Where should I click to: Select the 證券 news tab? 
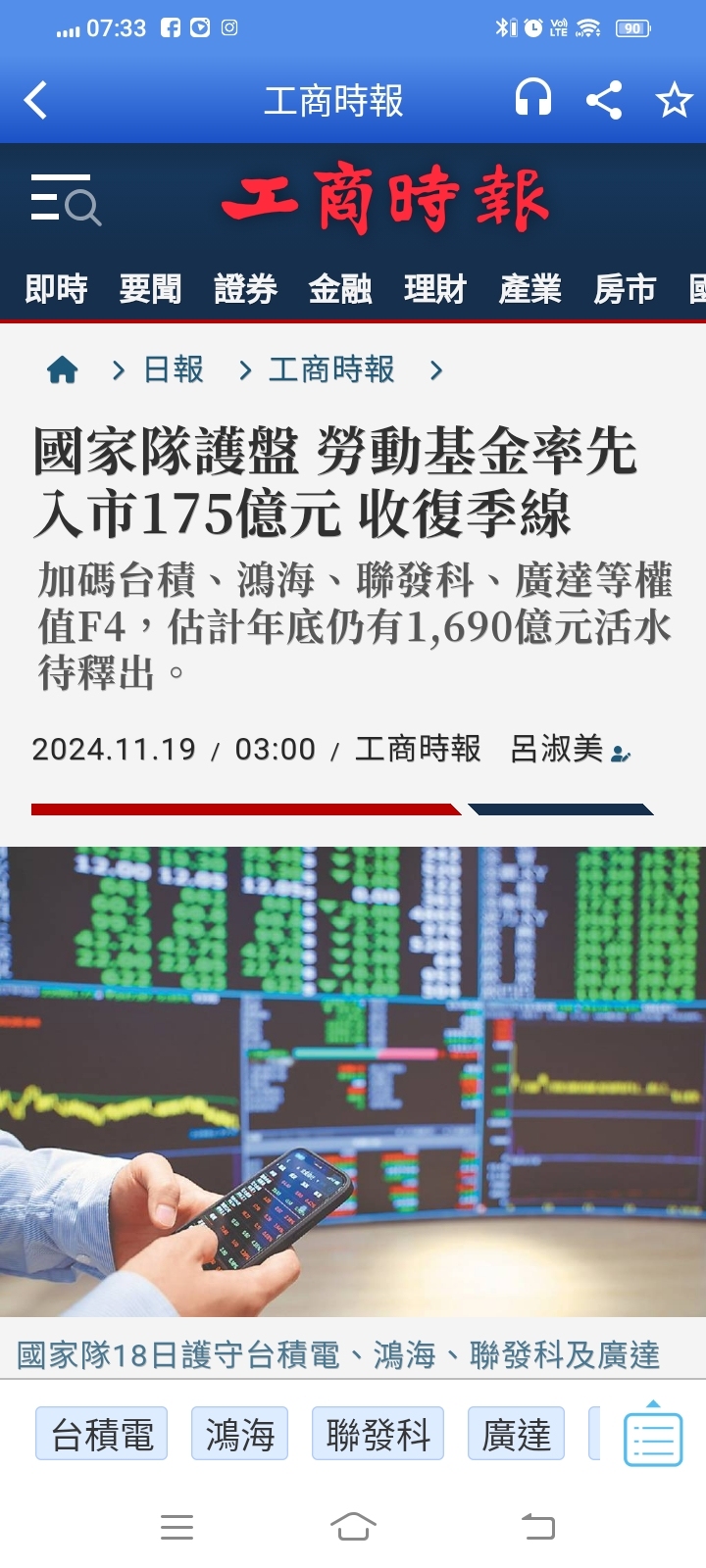click(244, 289)
